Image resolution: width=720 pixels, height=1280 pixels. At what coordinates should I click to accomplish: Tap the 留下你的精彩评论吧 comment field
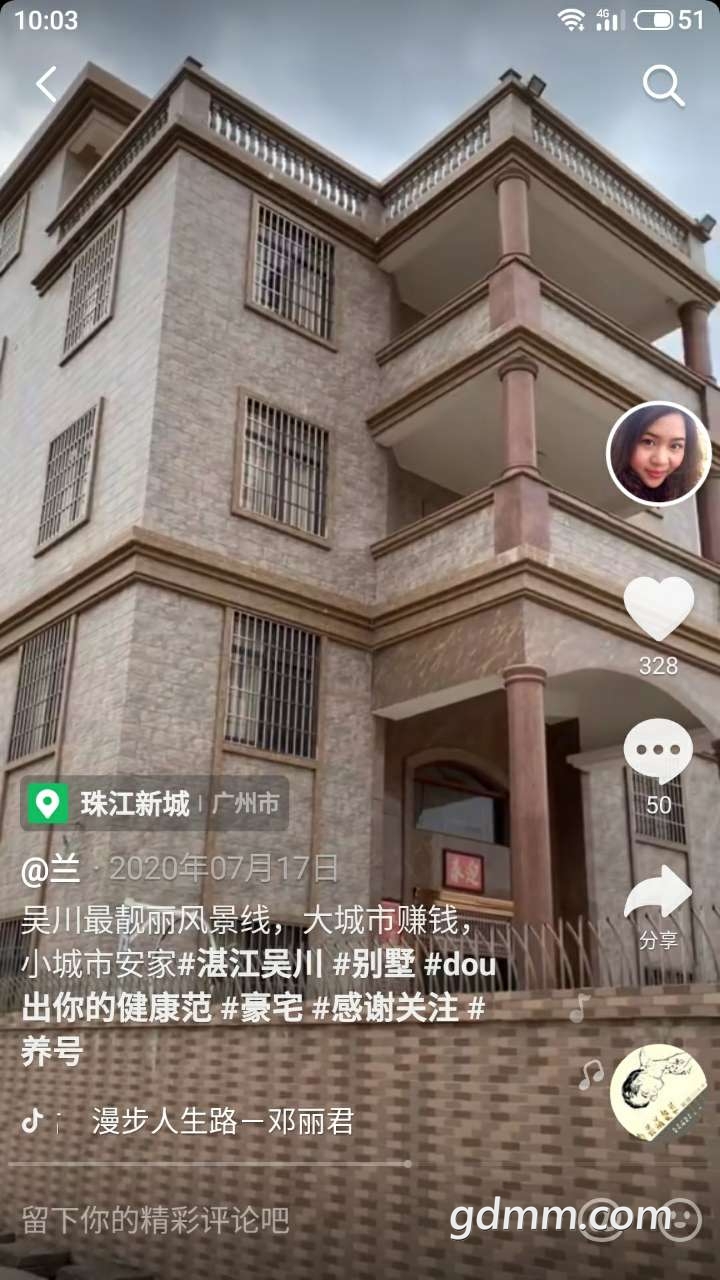pos(155,1220)
